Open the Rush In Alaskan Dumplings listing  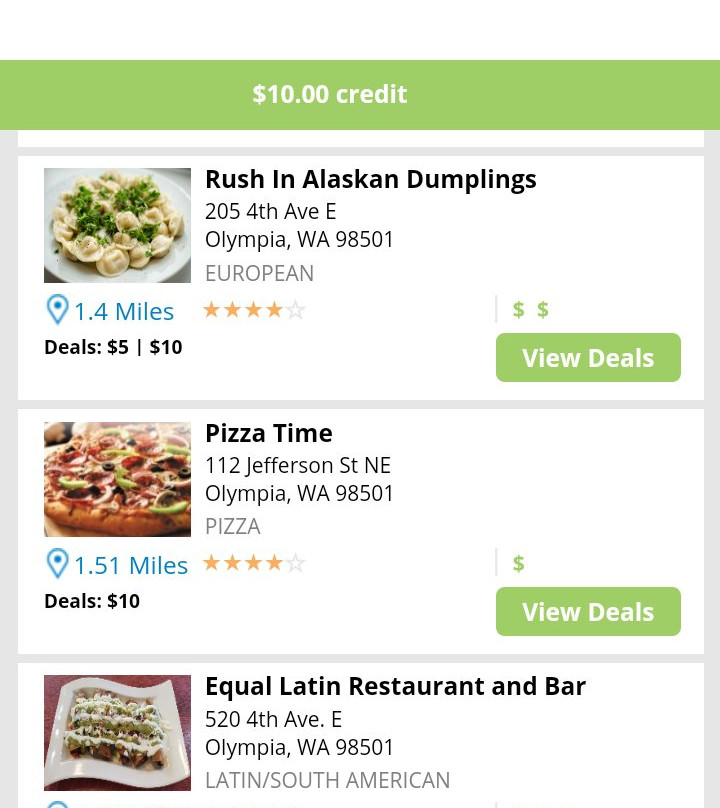[x=370, y=180]
